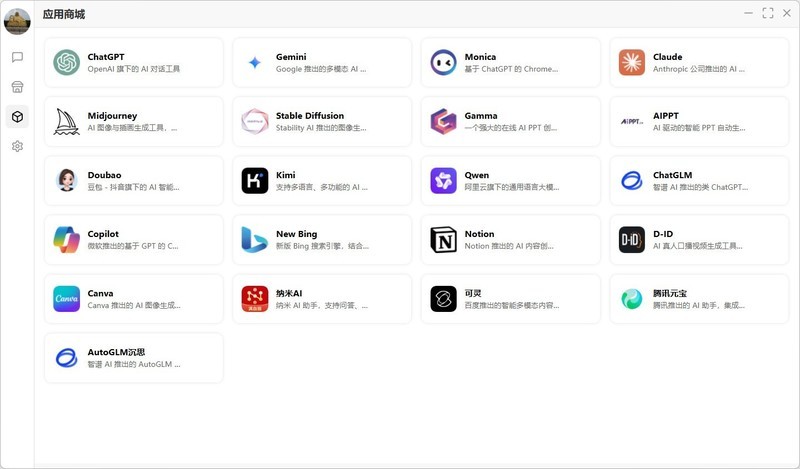Open Stable Diffusion card
This screenshot has width=800, height=469.
[322, 122]
